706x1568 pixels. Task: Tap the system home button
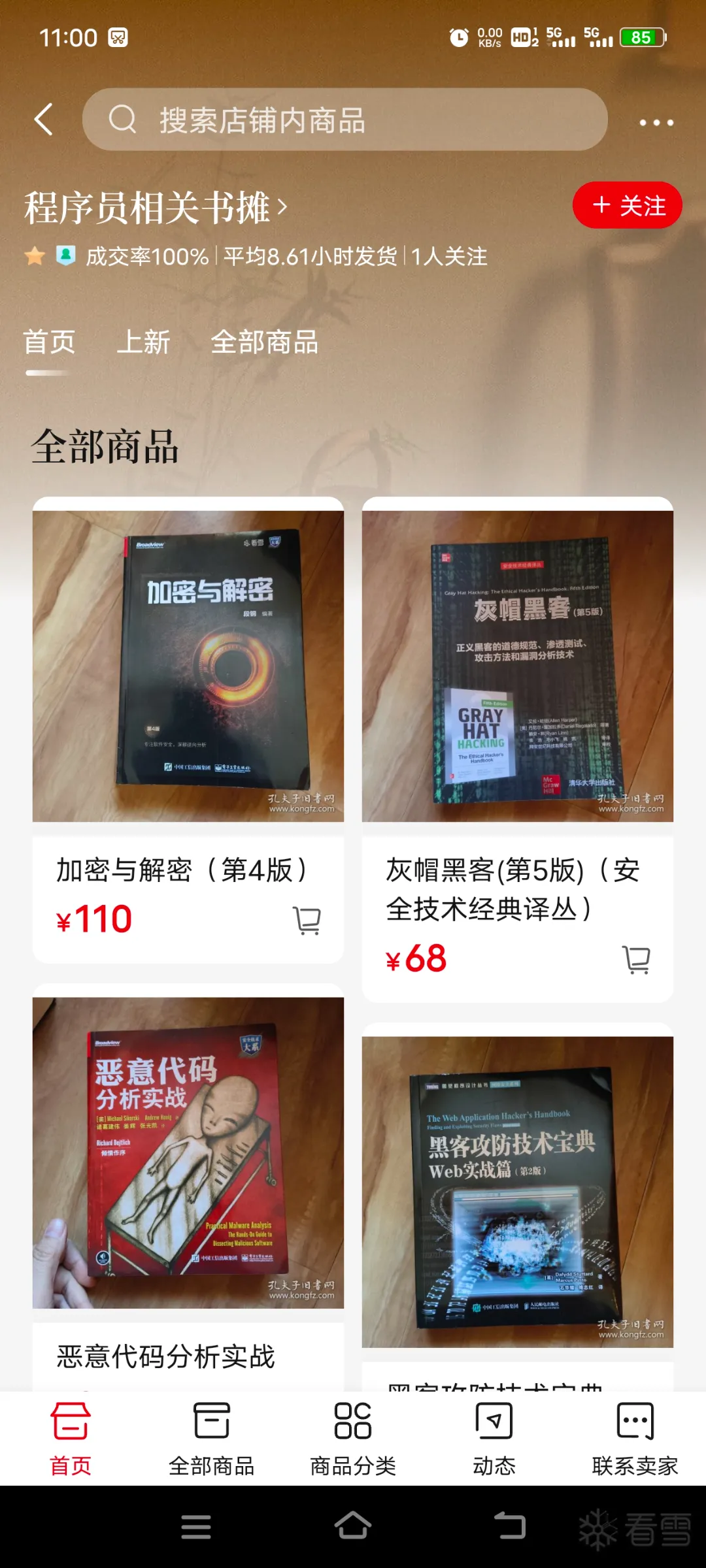[x=353, y=1526]
